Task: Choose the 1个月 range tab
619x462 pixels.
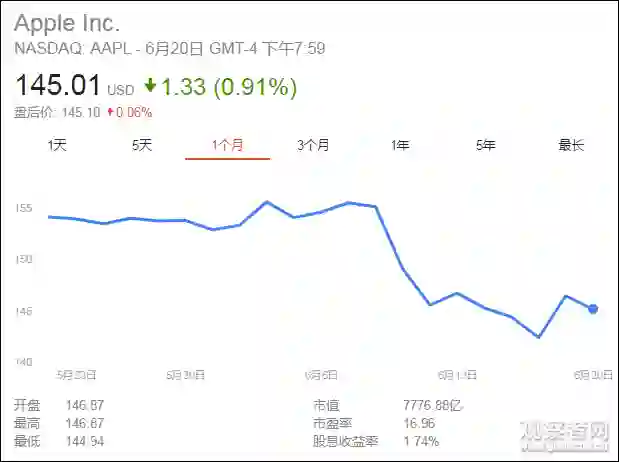Action: point(228,145)
